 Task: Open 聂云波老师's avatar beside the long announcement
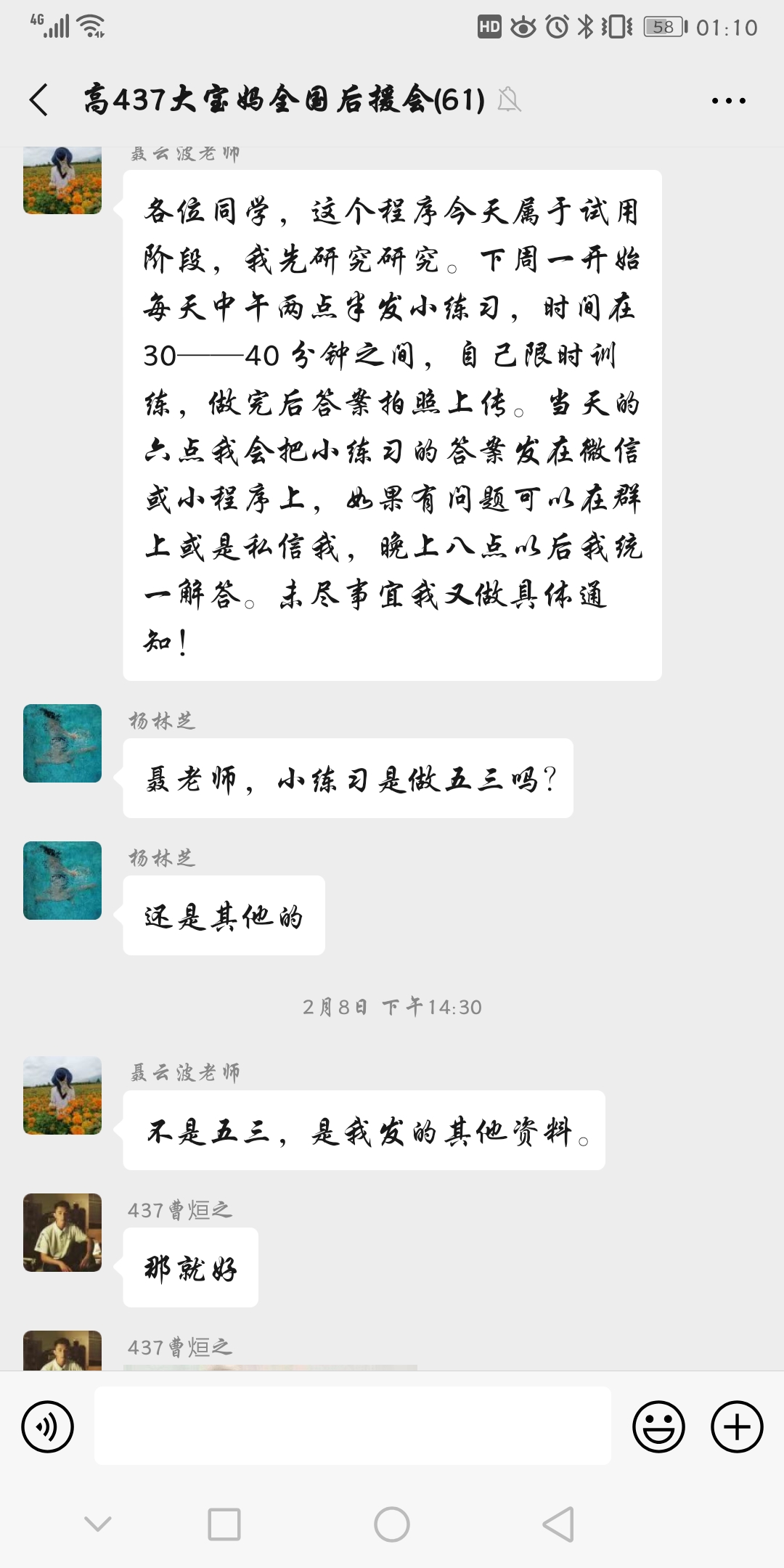click(62, 181)
